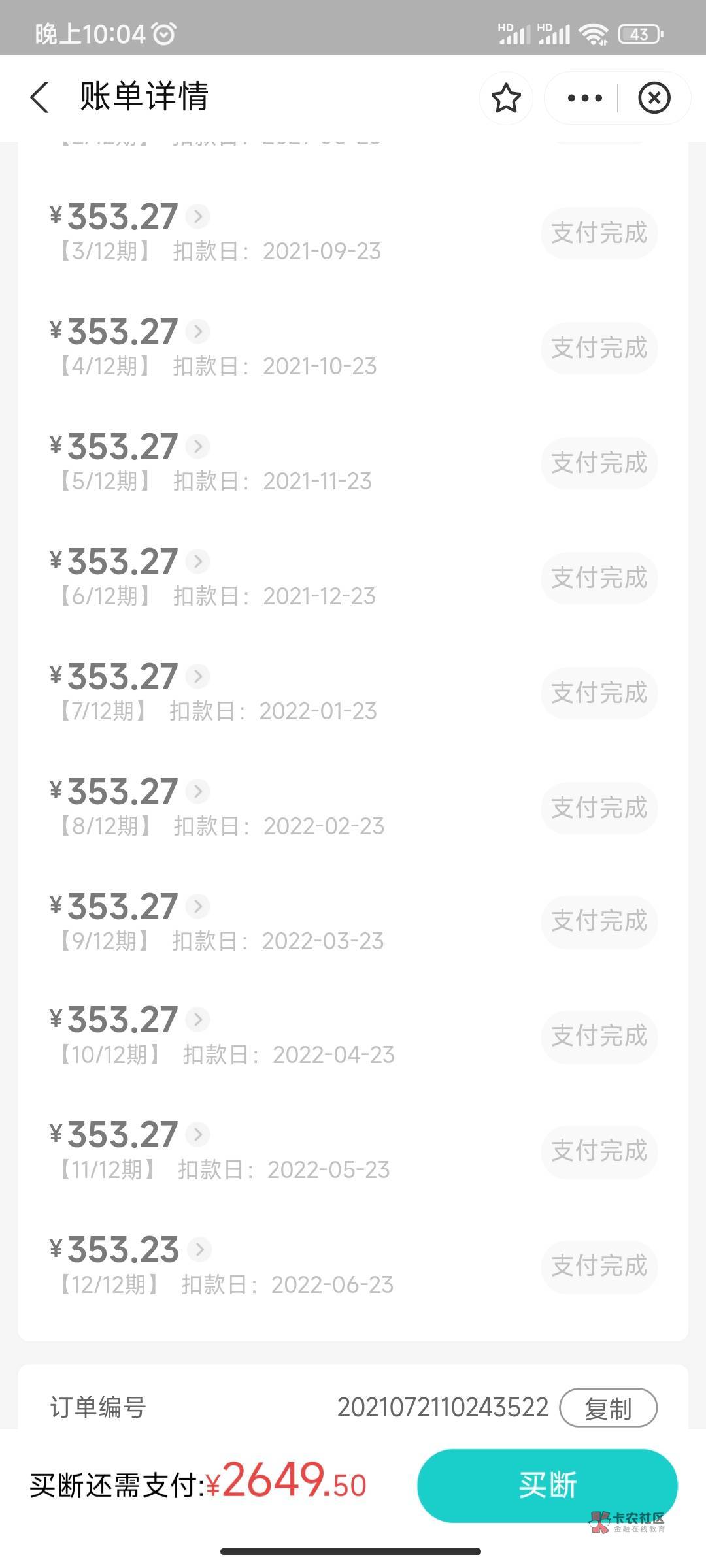The image size is (706, 1568).
Task: Expand details of the 3/12期 payment
Action: (198, 216)
